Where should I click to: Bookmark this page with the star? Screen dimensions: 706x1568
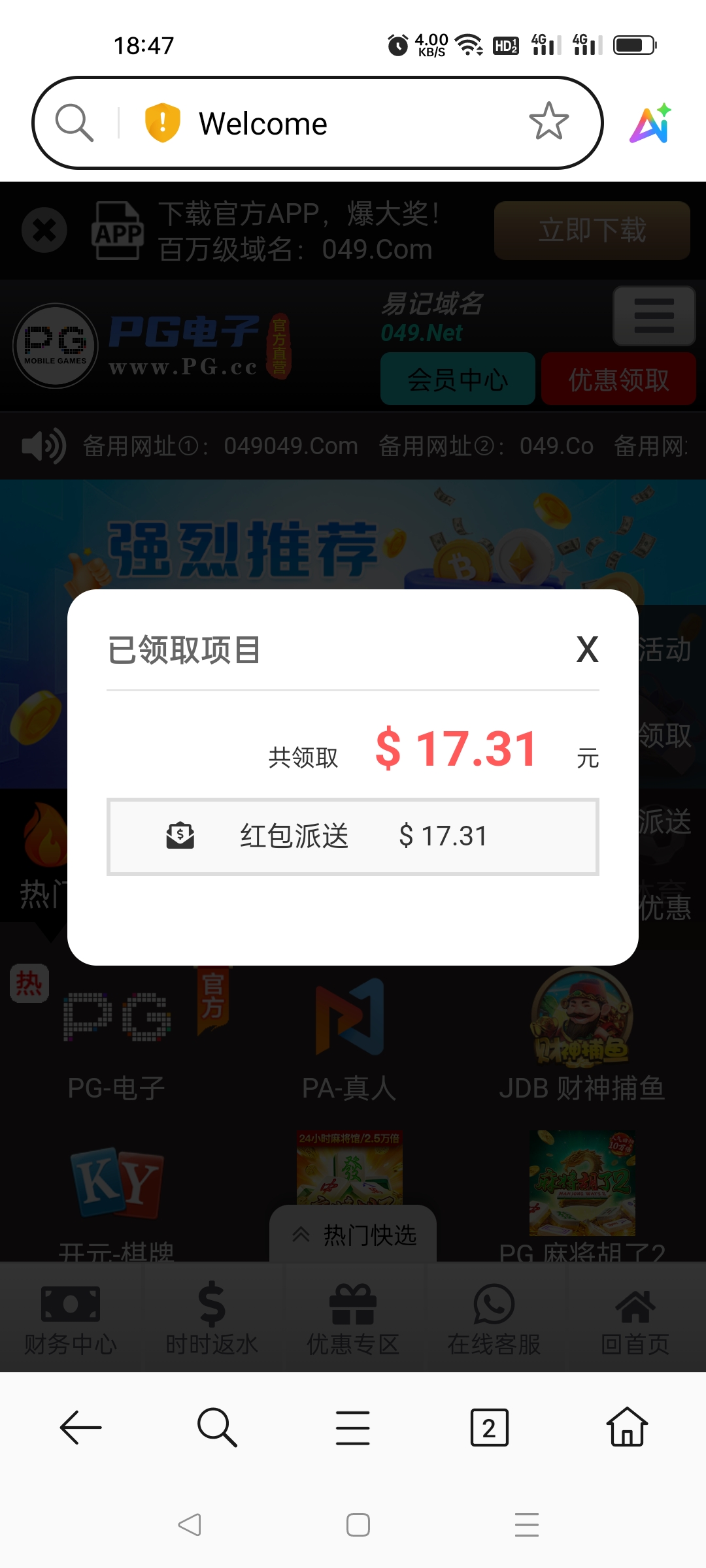click(548, 122)
